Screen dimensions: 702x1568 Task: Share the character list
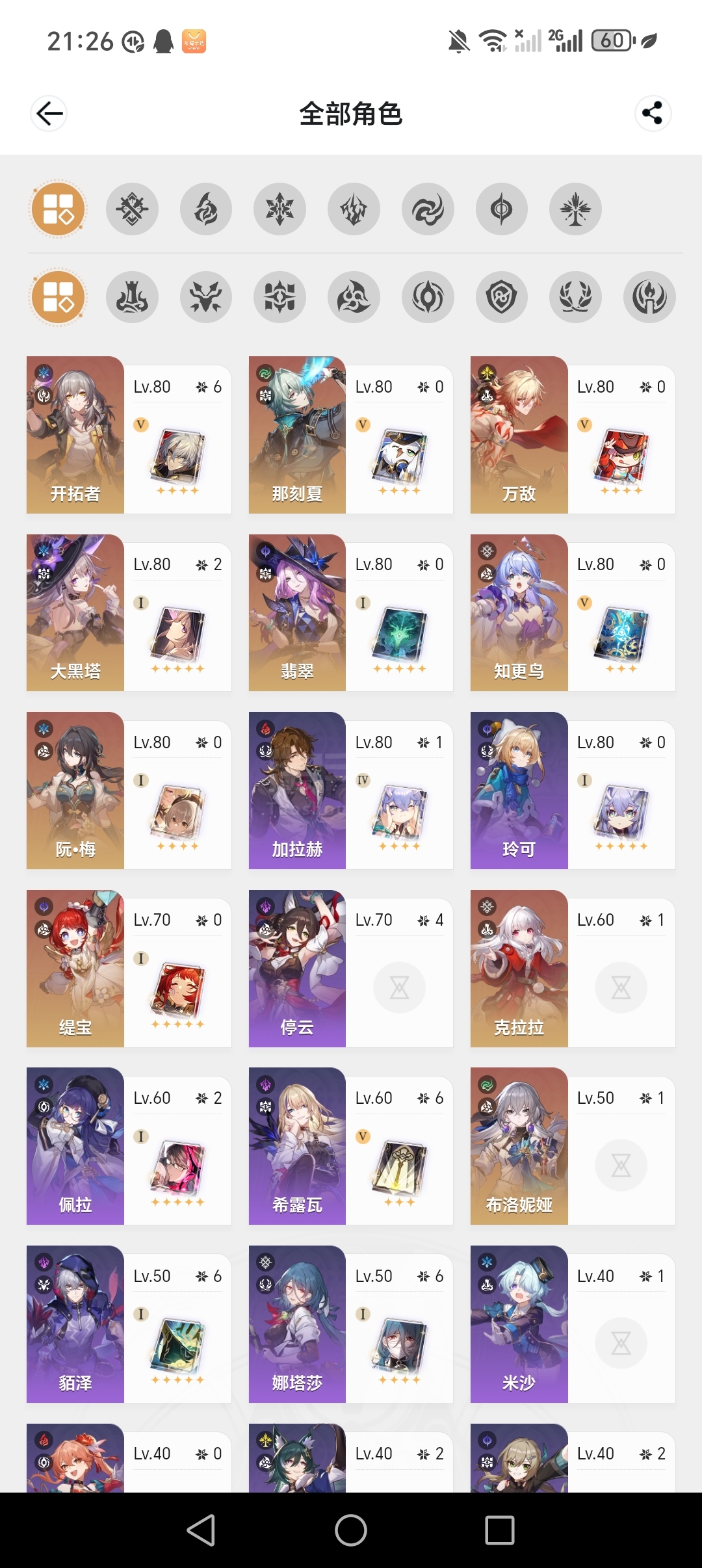(653, 113)
